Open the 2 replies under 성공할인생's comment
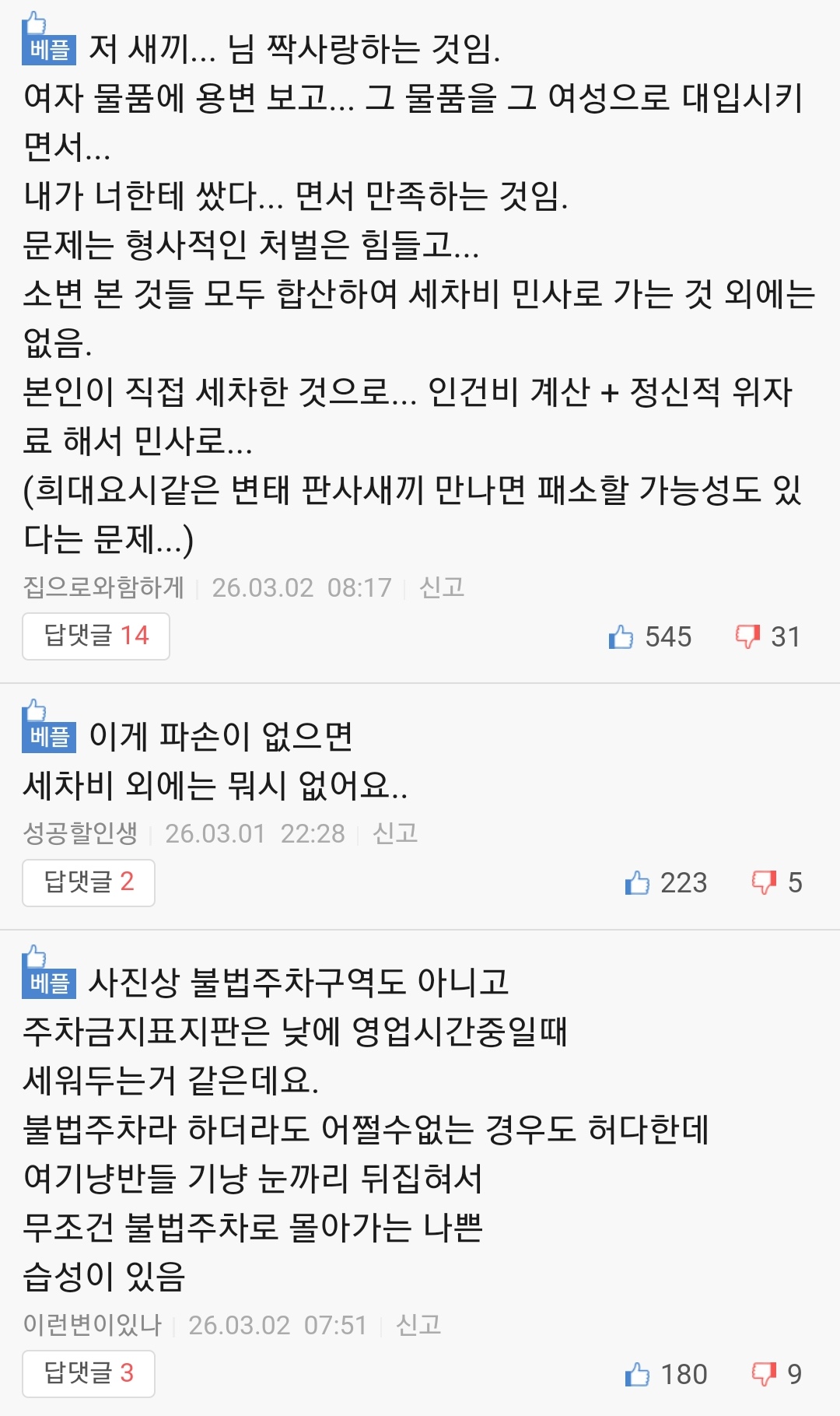This screenshot has width=840, height=1416. 89,883
